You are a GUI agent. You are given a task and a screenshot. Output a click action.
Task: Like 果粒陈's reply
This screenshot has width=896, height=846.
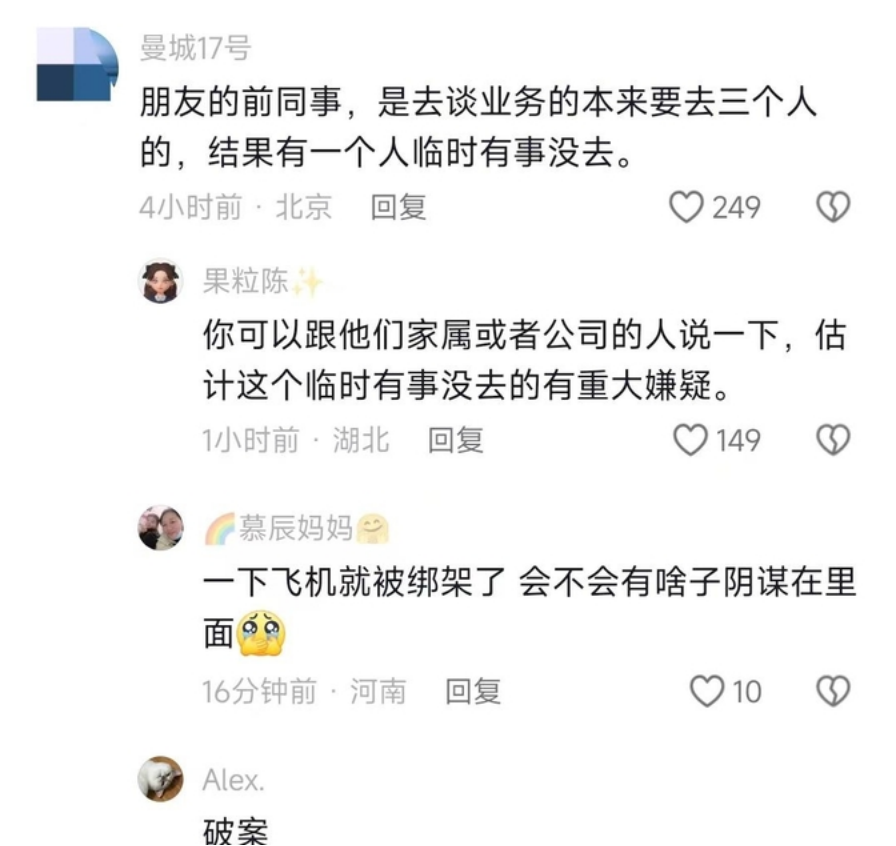pos(690,440)
